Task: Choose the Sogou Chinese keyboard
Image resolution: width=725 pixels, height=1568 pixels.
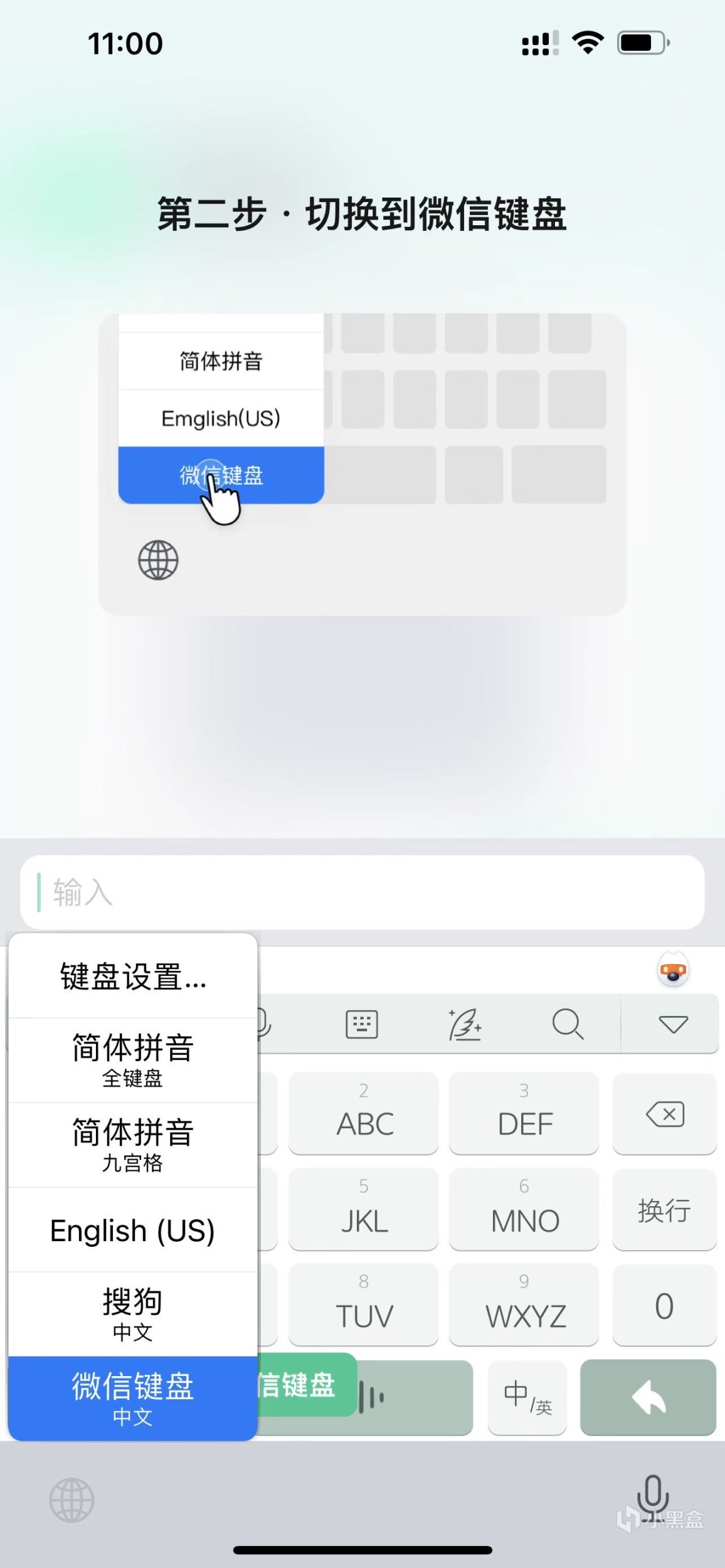Action: pos(132,1314)
